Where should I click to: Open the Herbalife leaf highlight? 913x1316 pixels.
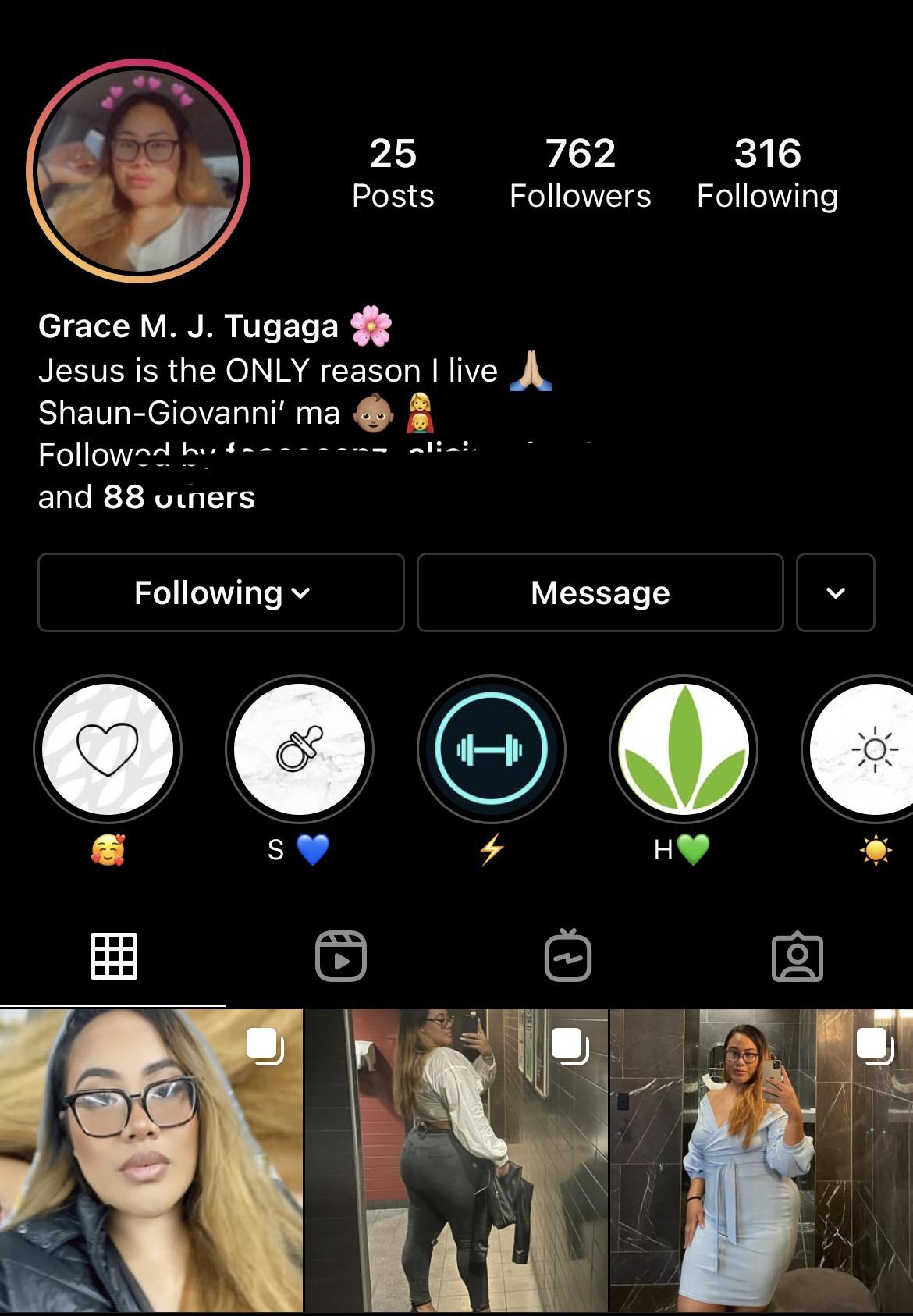[x=683, y=748]
